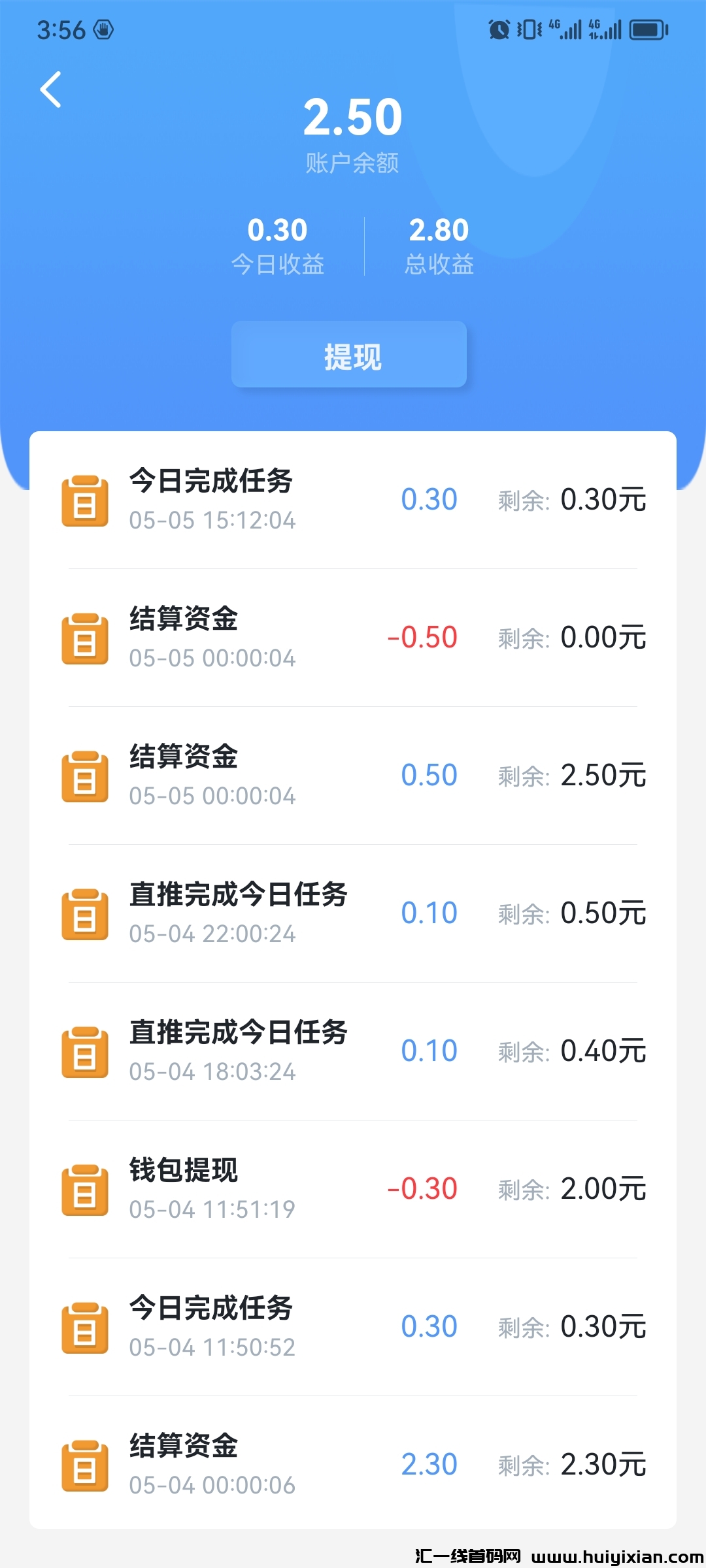This screenshot has width=706, height=1568.
Task: Tap the orange icon beside 钱包提现 entry
Action: click(85, 1189)
